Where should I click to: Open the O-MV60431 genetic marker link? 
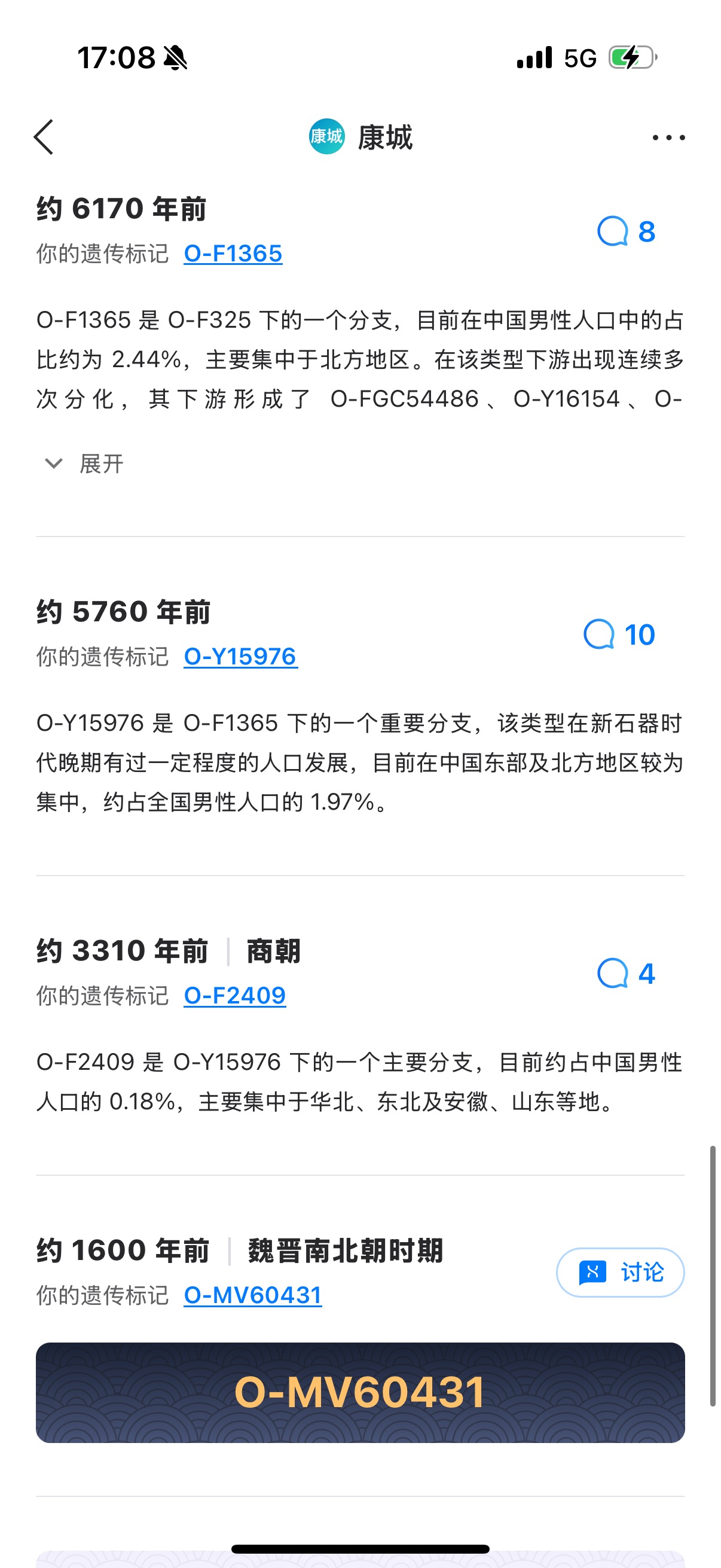click(x=252, y=1295)
